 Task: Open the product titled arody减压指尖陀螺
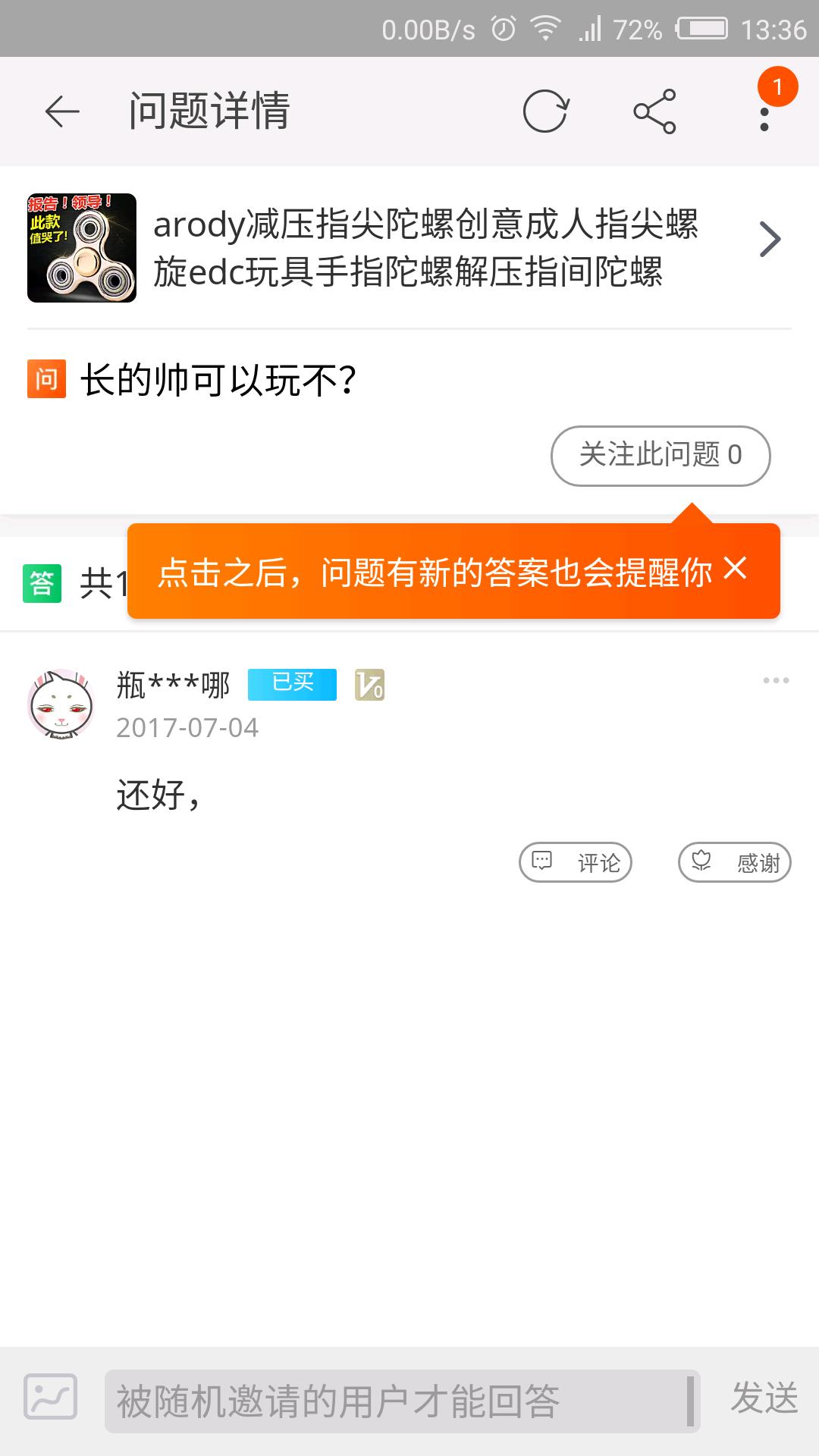pyautogui.click(x=425, y=250)
